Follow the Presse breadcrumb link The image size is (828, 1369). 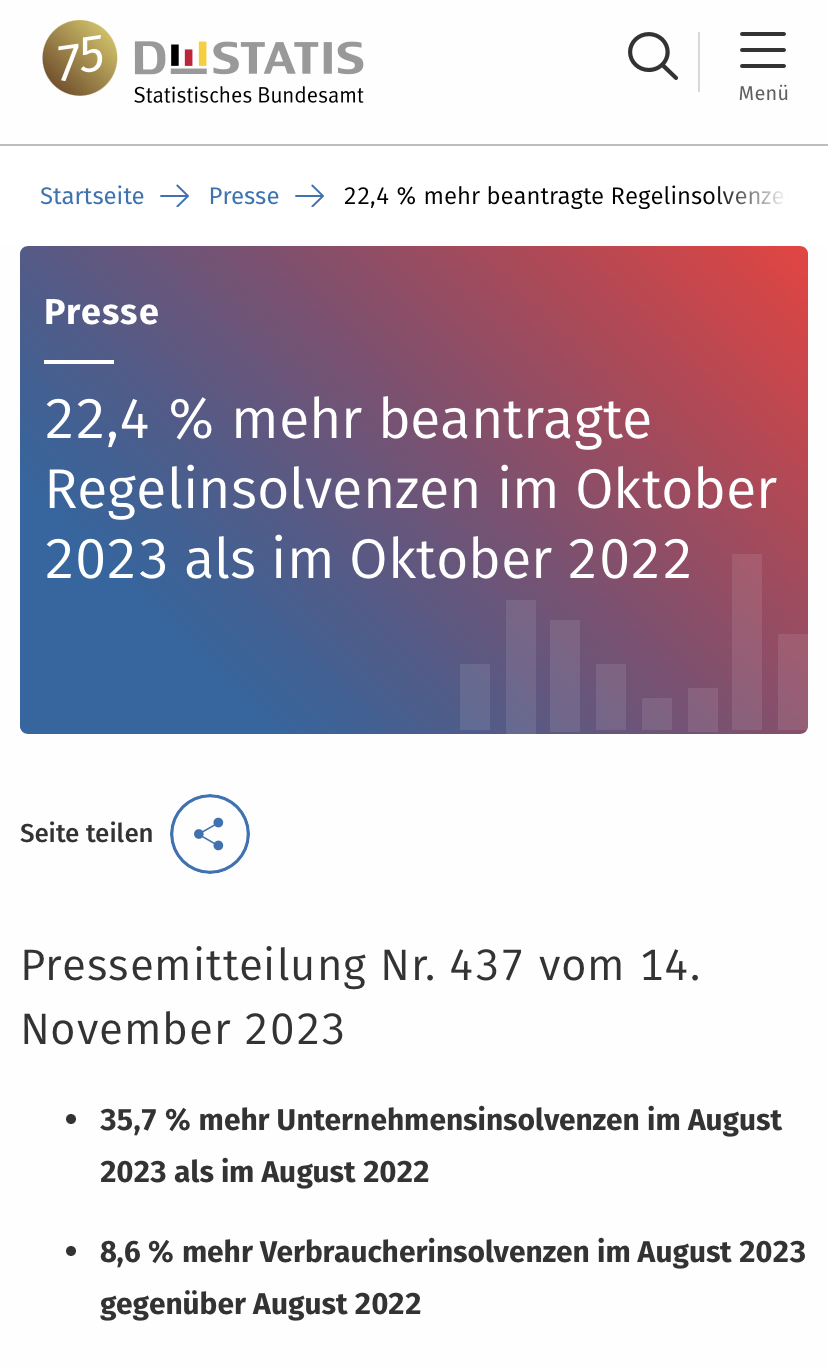click(244, 196)
